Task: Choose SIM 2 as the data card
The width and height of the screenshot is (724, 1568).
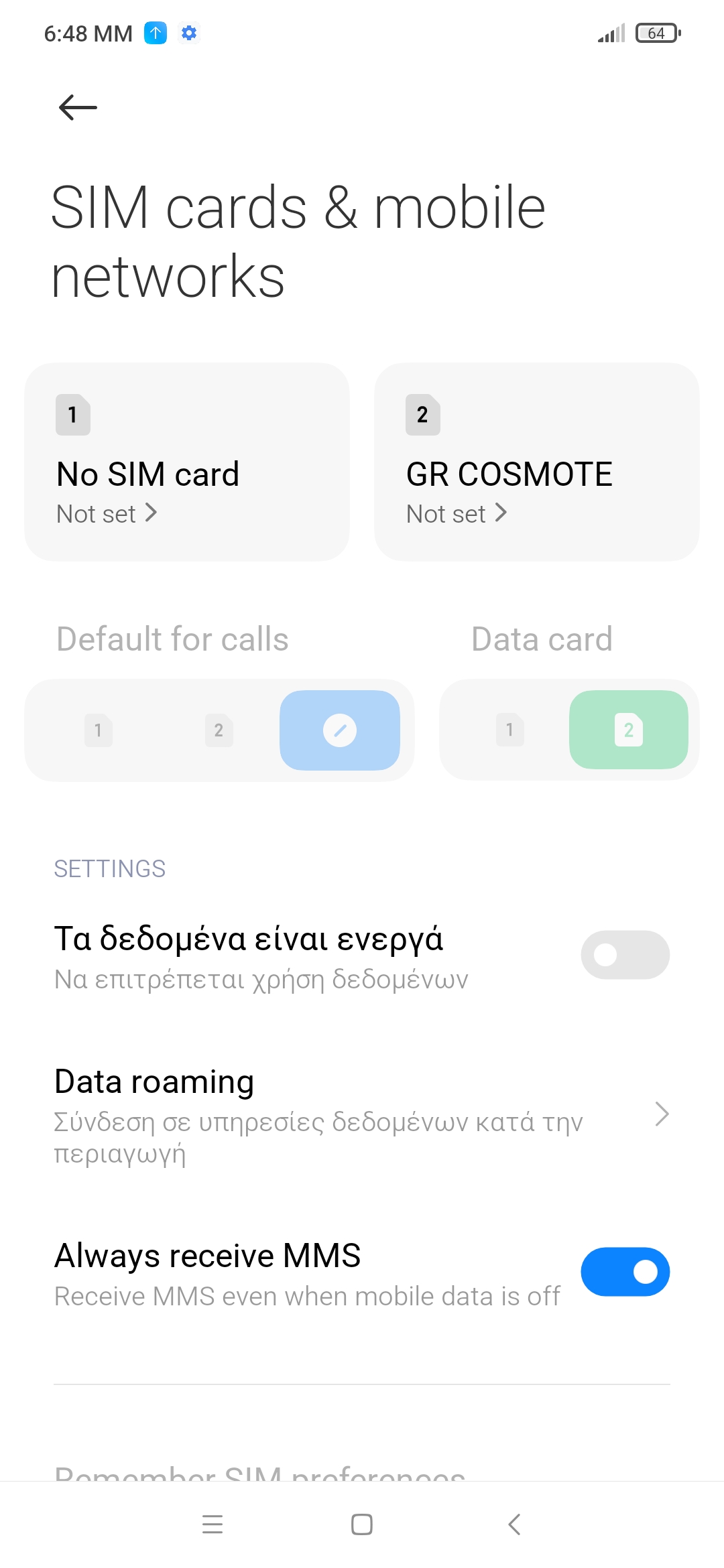Action: (x=628, y=730)
